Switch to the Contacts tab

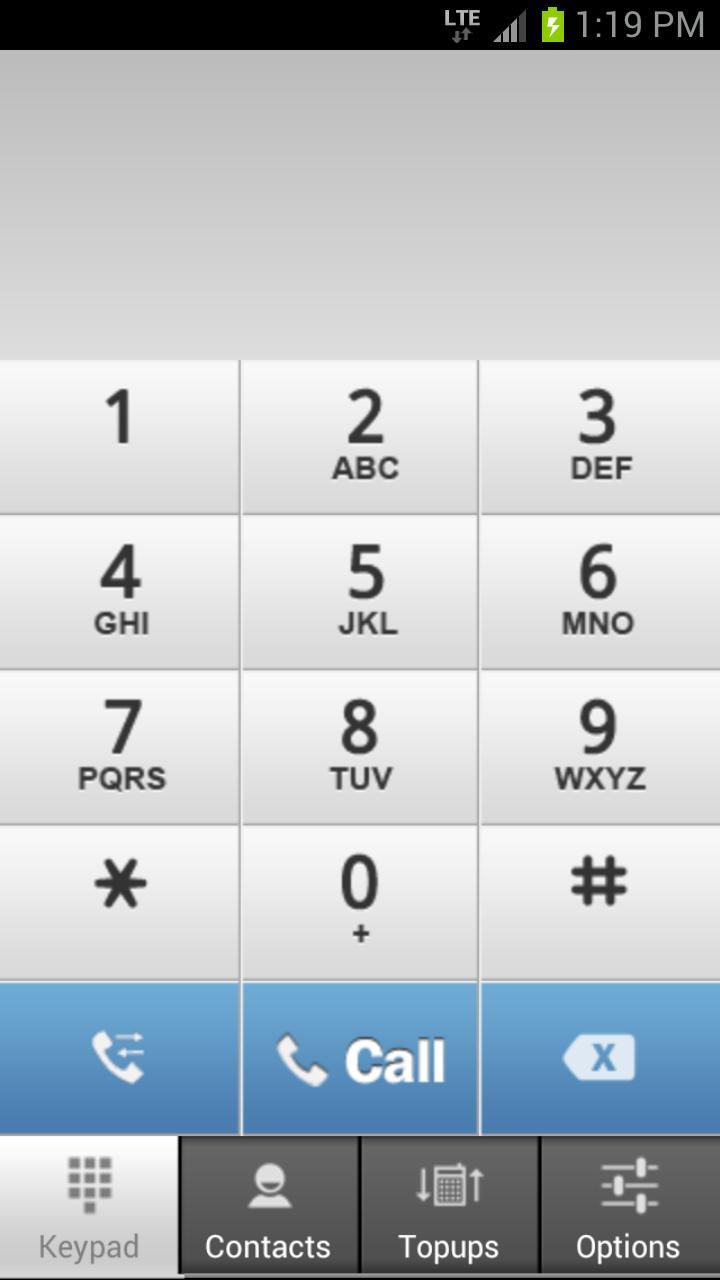pos(268,1205)
